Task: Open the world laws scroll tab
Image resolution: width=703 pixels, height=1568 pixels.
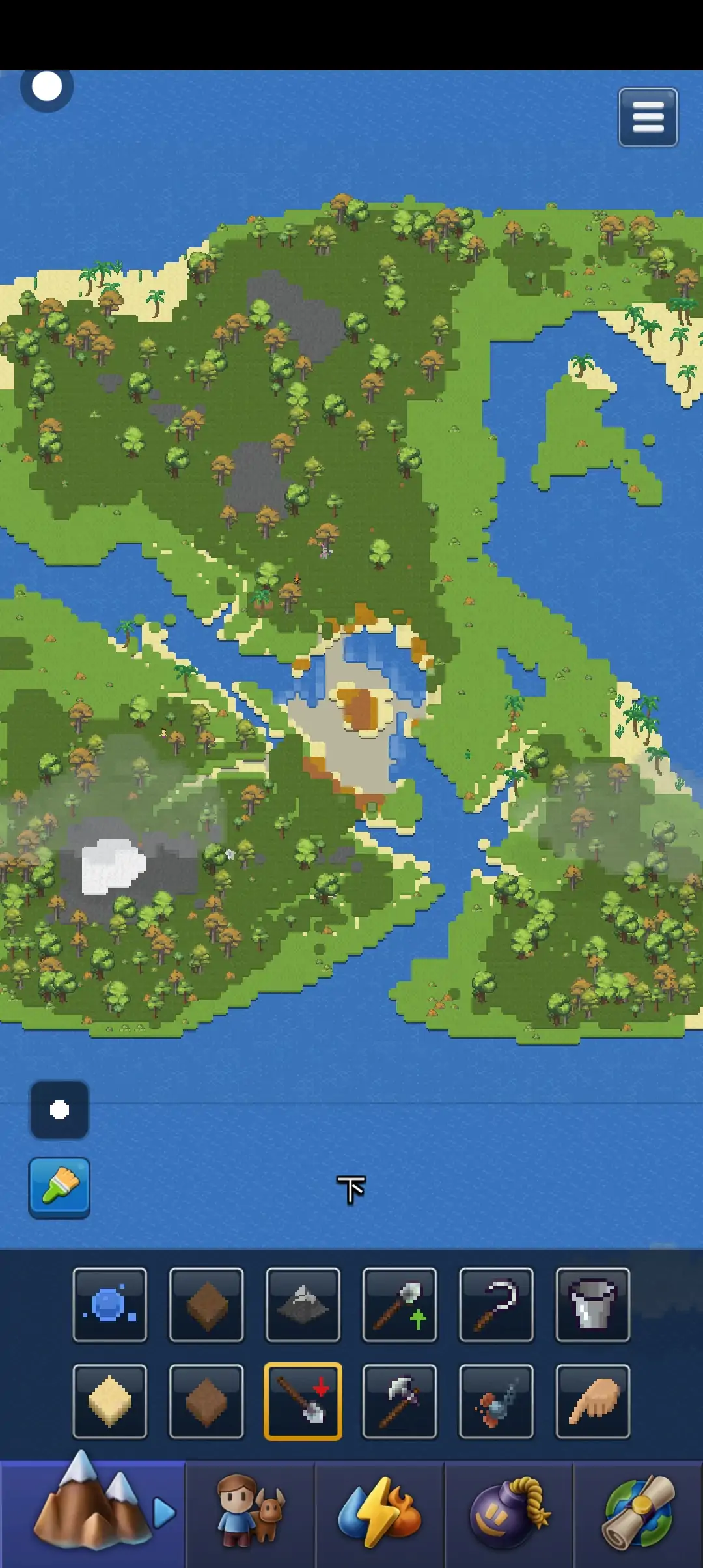Action: pos(639,1512)
